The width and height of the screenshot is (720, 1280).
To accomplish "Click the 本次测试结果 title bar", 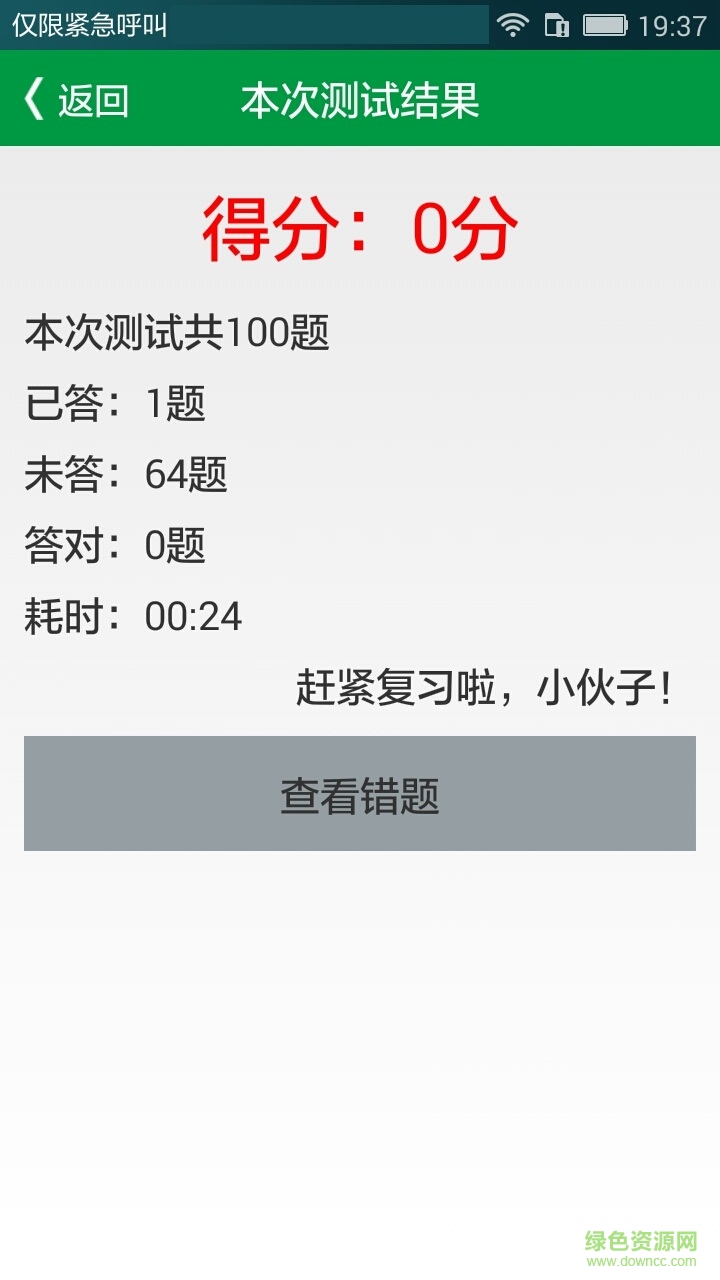I will (360, 99).
